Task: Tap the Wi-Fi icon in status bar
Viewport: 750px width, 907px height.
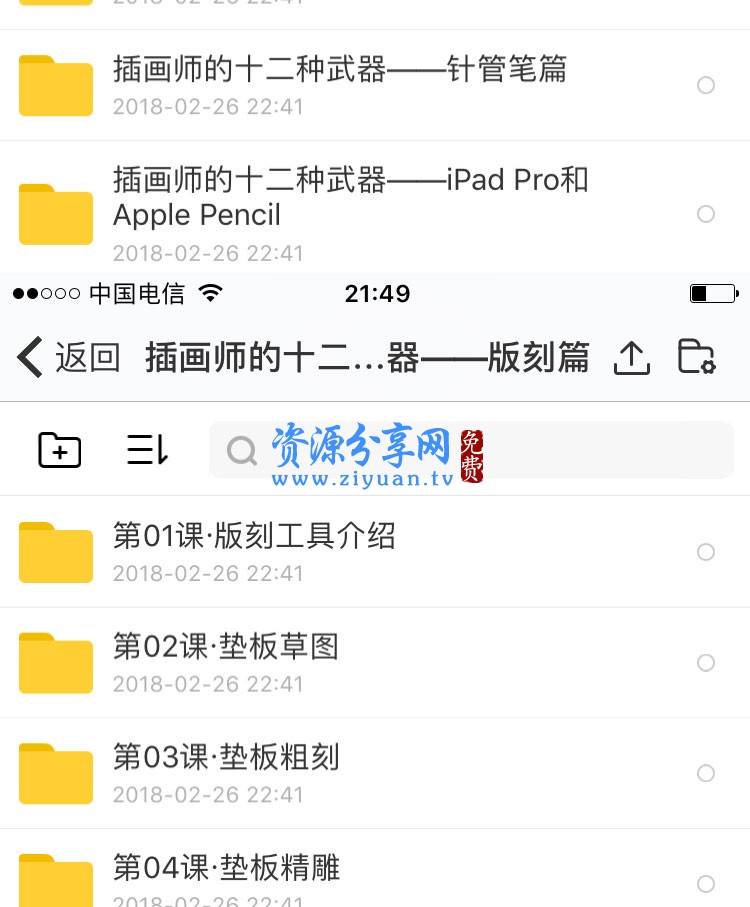Action: (211, 293)
